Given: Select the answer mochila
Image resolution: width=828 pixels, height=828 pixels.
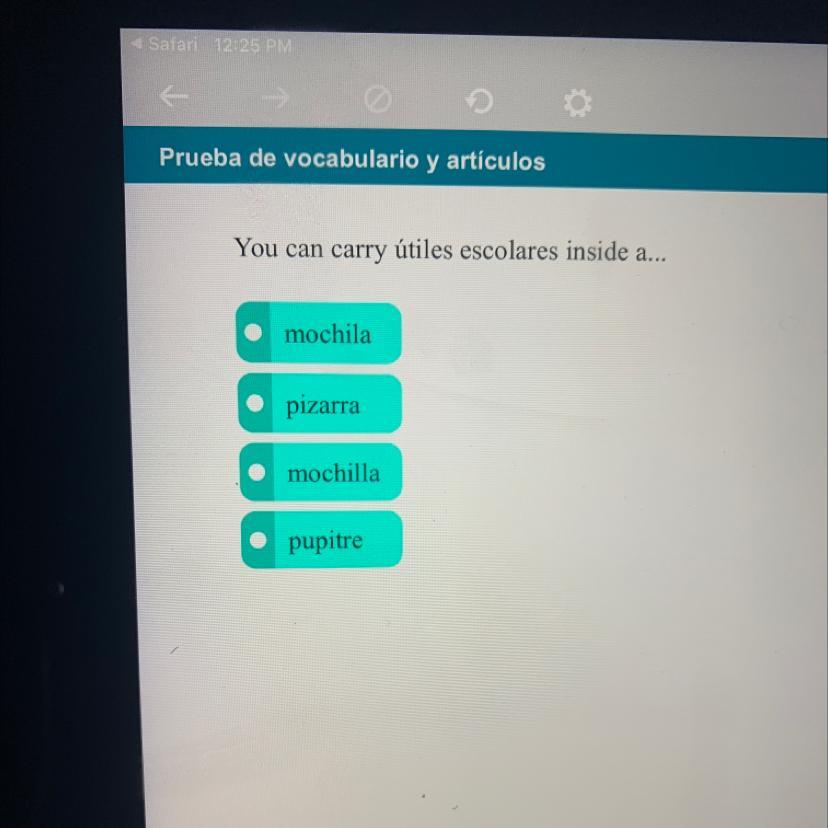Looking at the screenshot, I should tap(318, 333).
